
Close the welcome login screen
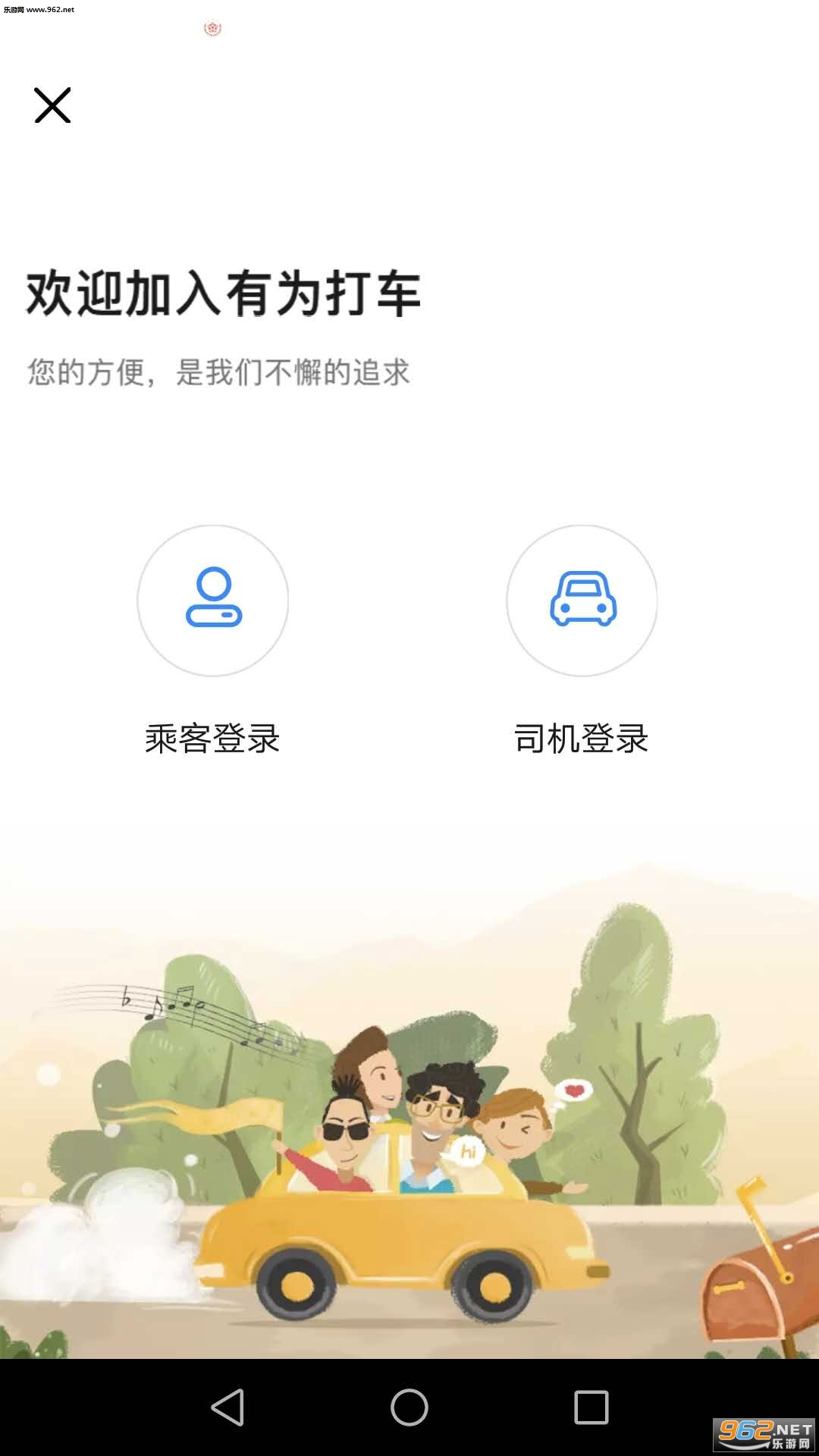pyautogui.click(x=52, y=105)
